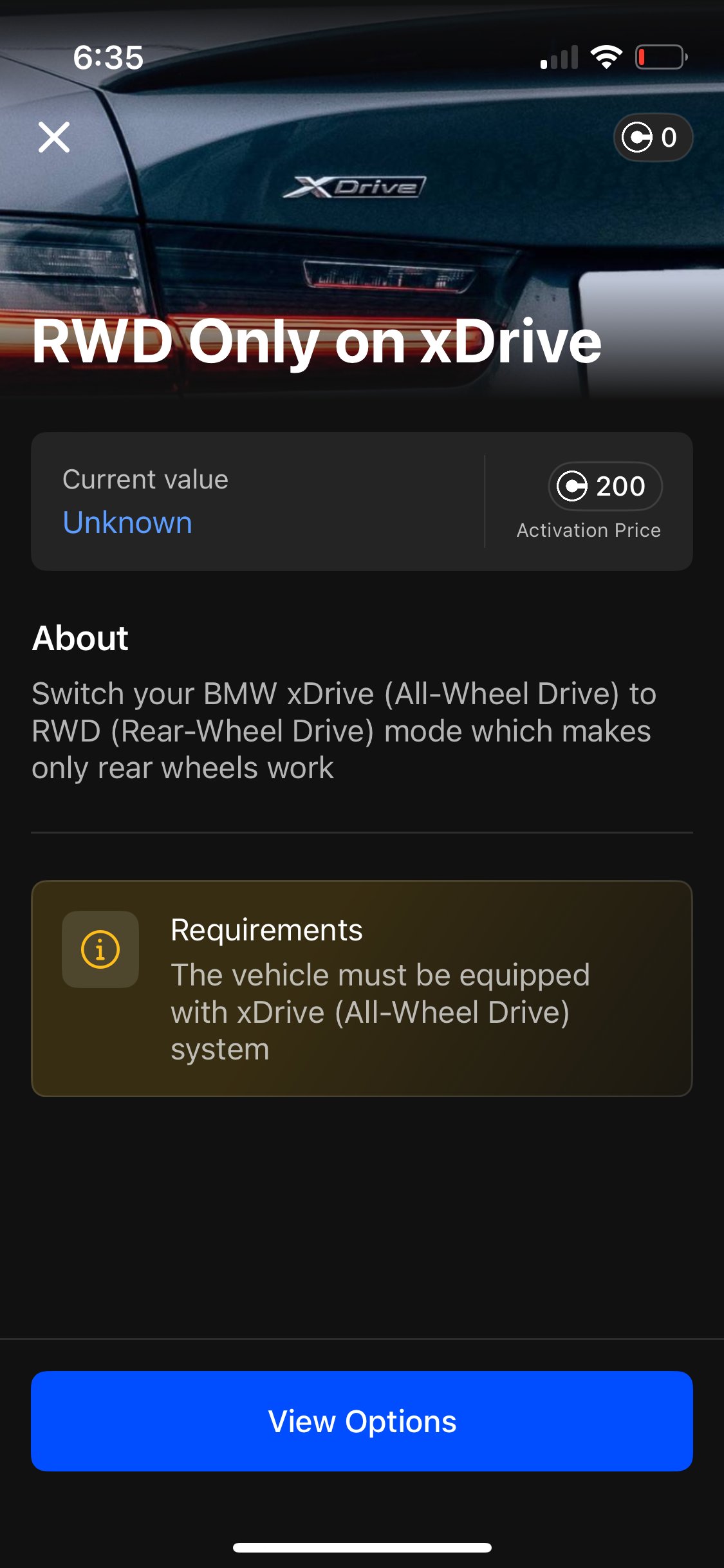Tap the 200 Activation Price pill to toggle details
The height and width of the screenshot is (1568, 724).
coord(605,487)
